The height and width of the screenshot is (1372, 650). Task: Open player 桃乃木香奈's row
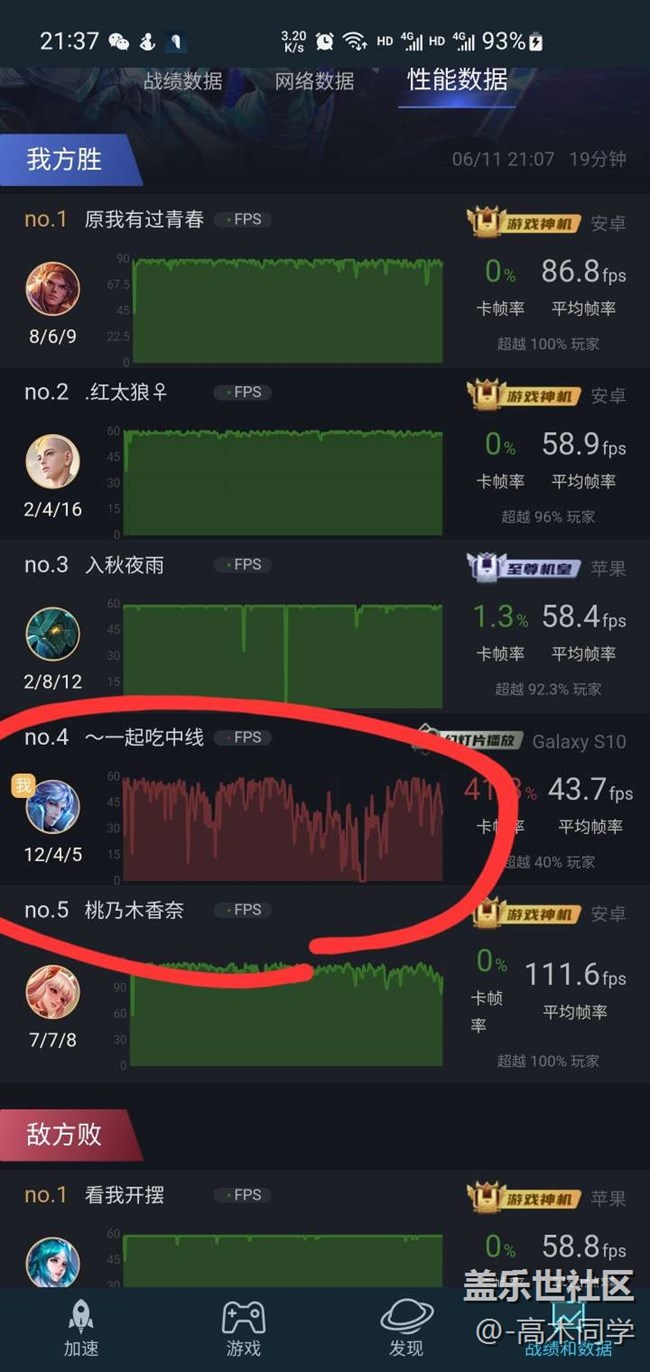(133, 910)
